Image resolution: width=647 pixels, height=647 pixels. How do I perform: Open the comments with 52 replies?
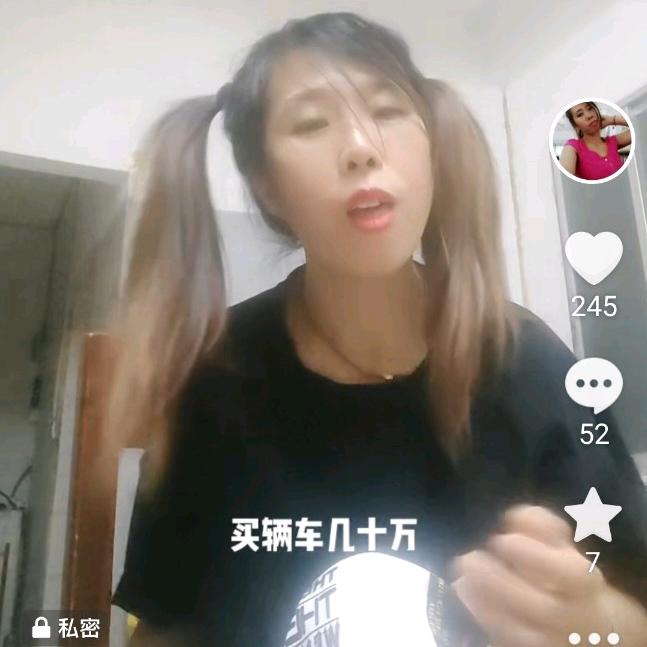point(593,386)
